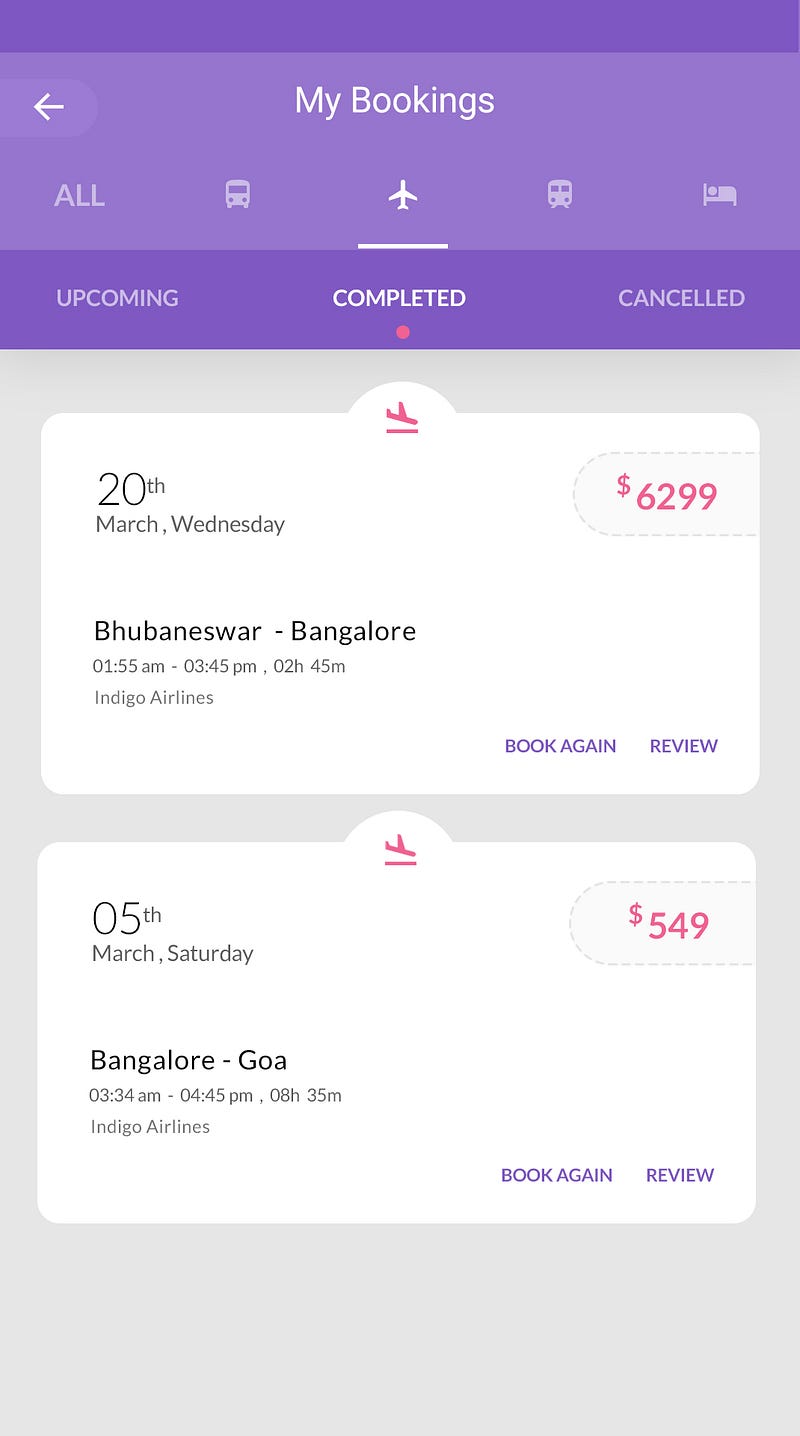This screenshot has width=800, height=1436.
Task: Select the flights tab
Action: [402, 194]
